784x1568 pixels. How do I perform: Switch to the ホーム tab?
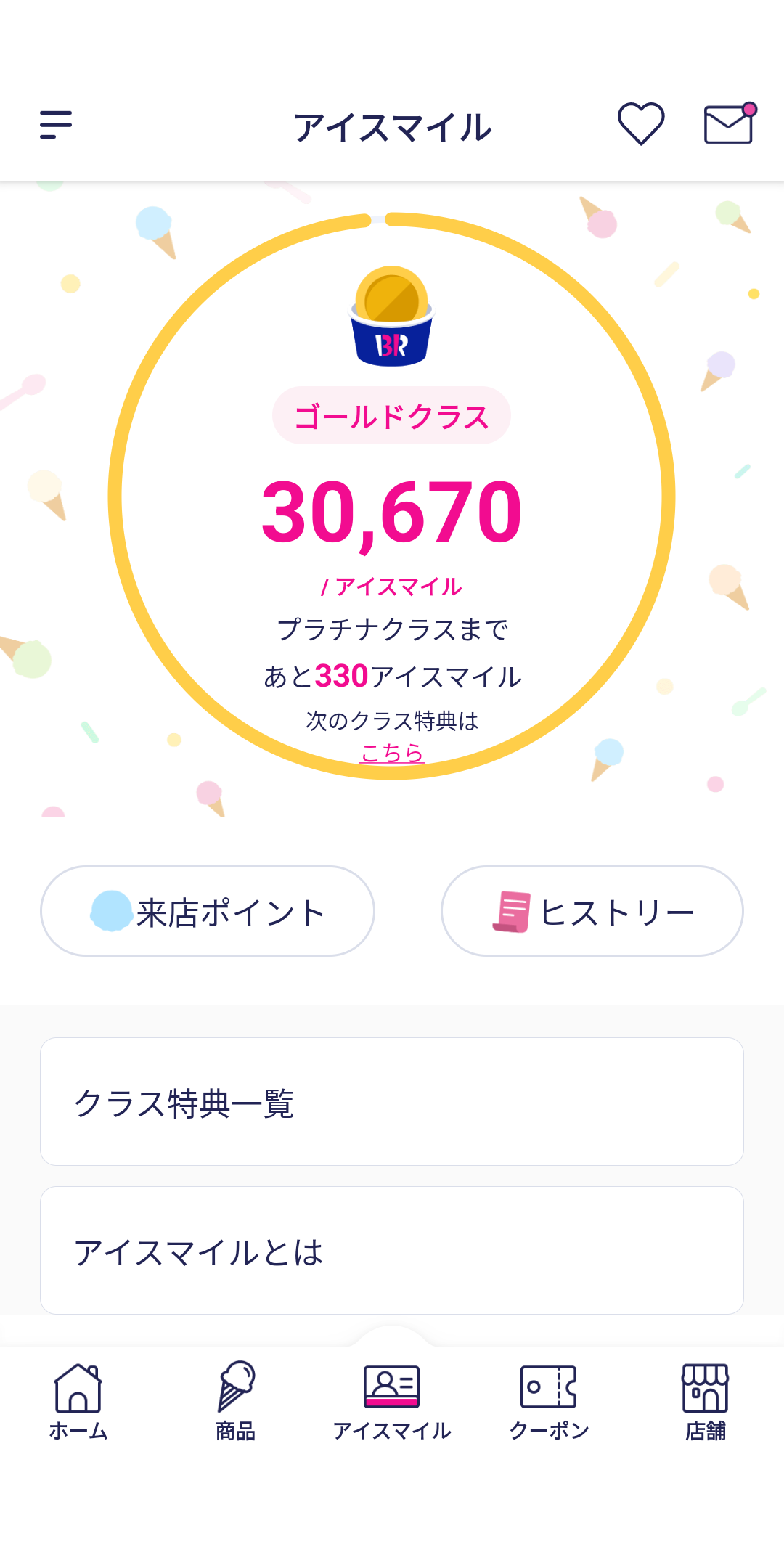[78, 1401]
